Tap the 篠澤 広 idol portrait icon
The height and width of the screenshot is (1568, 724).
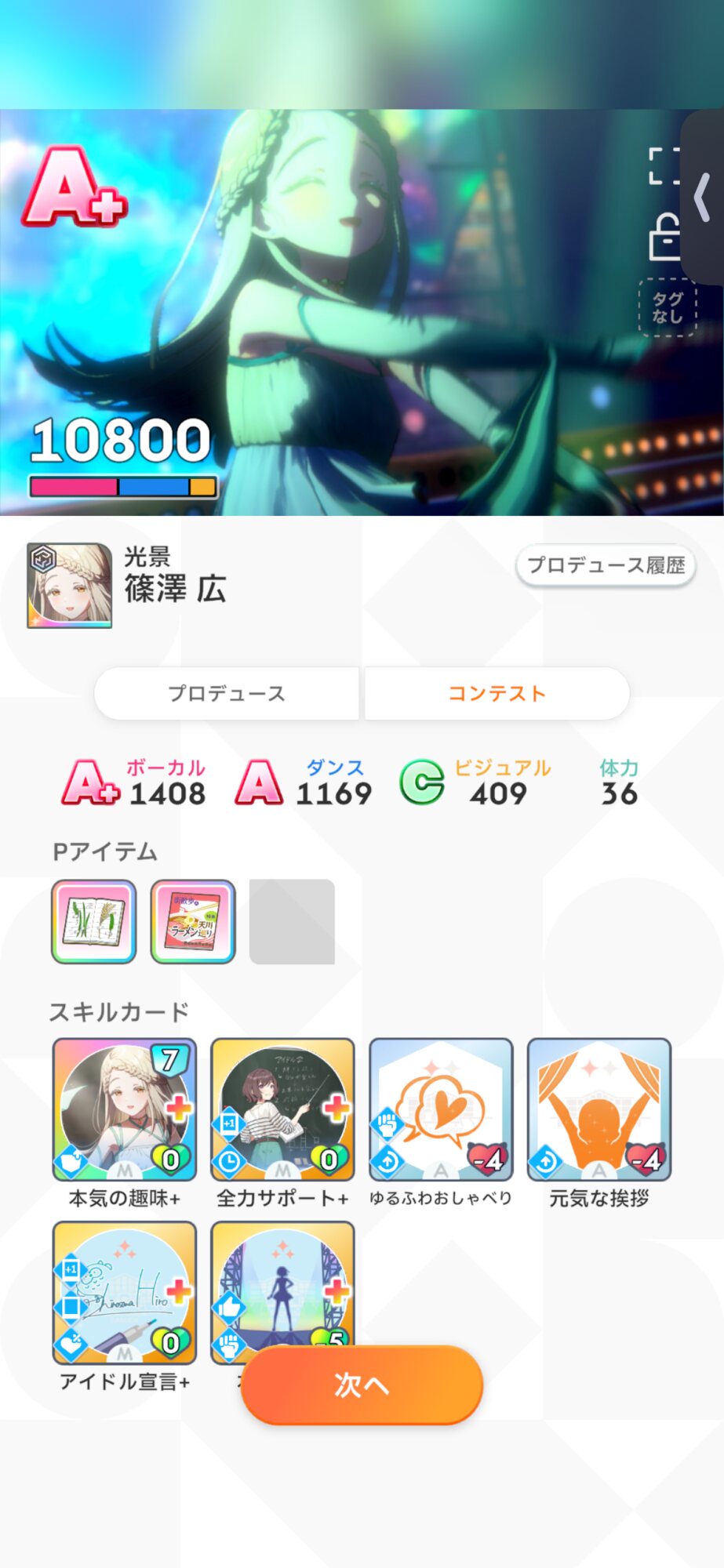(69, 586)
